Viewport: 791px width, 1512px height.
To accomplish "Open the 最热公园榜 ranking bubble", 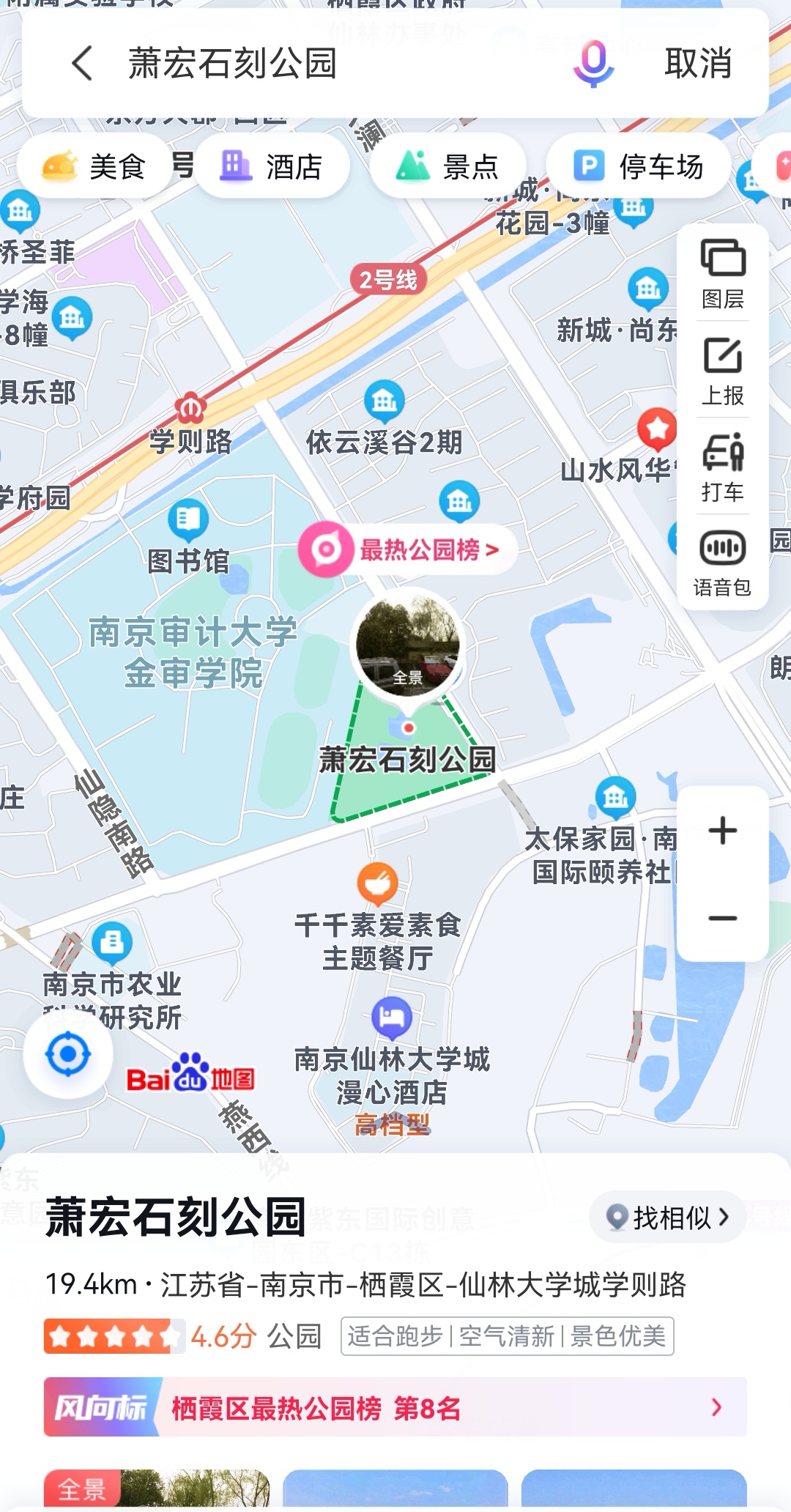I will (410, 549).
